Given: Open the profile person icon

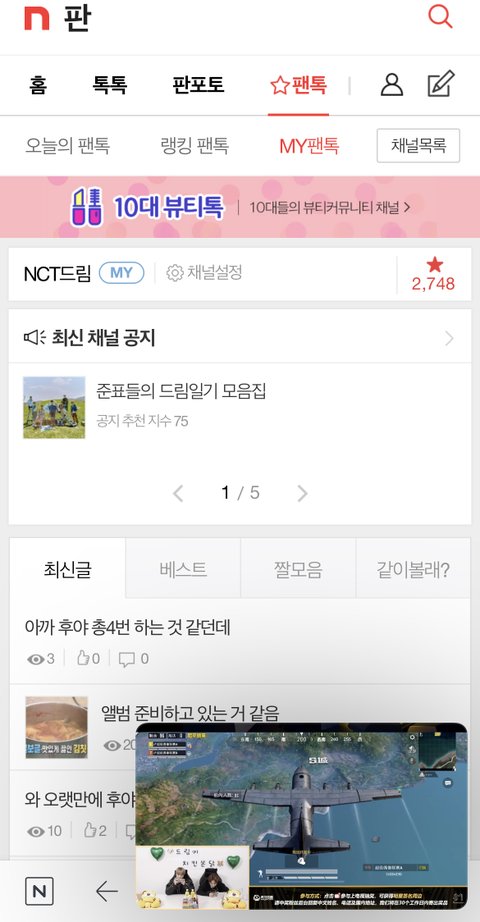Looking at the screenshot, I should [x=392, y=85].
